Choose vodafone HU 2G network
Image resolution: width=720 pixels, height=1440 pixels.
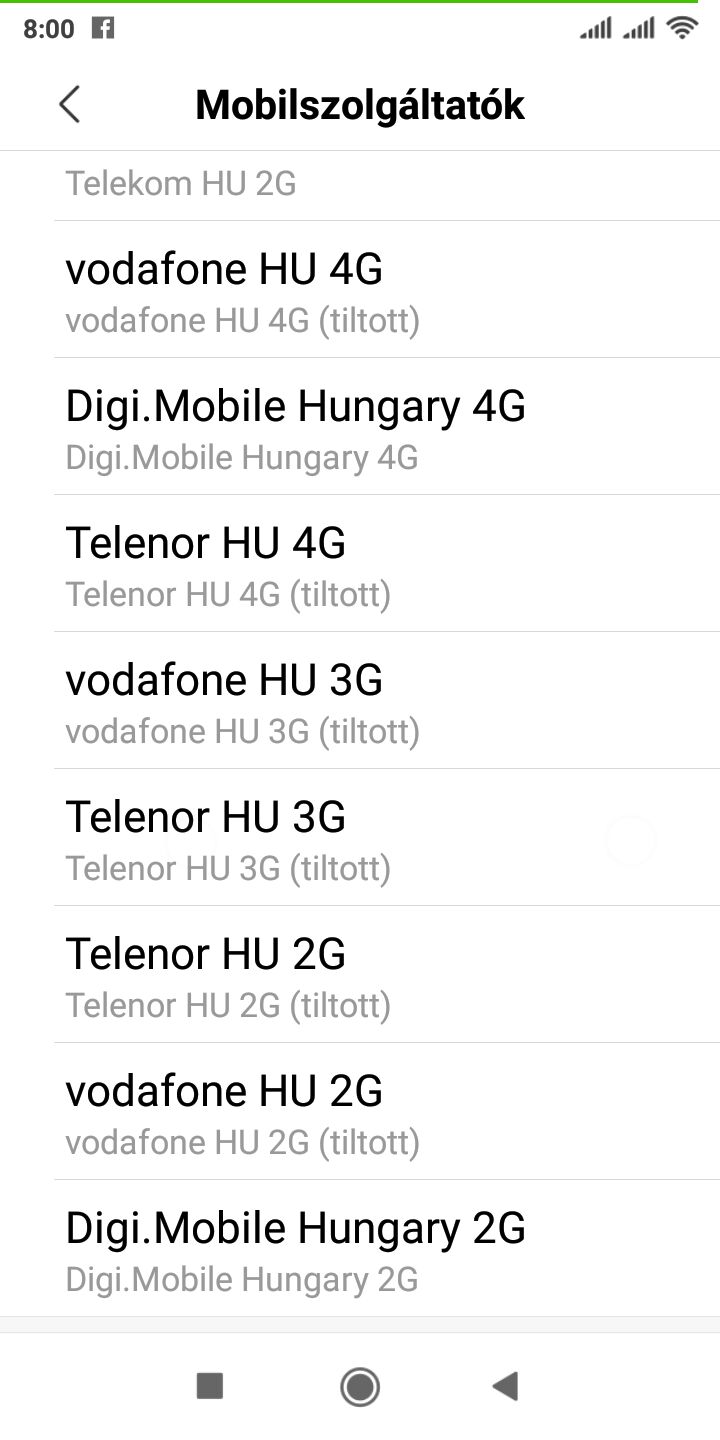[360, 1112]
